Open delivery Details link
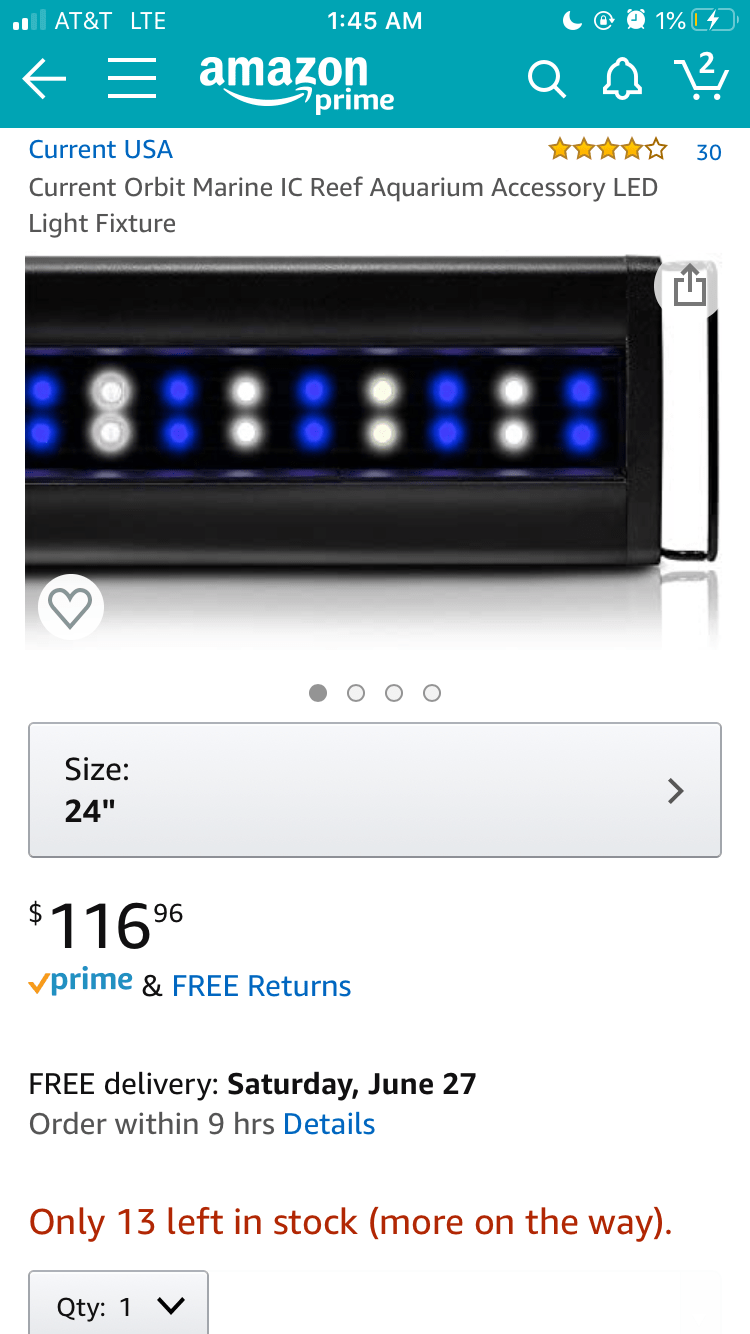 click(329, 1124)
